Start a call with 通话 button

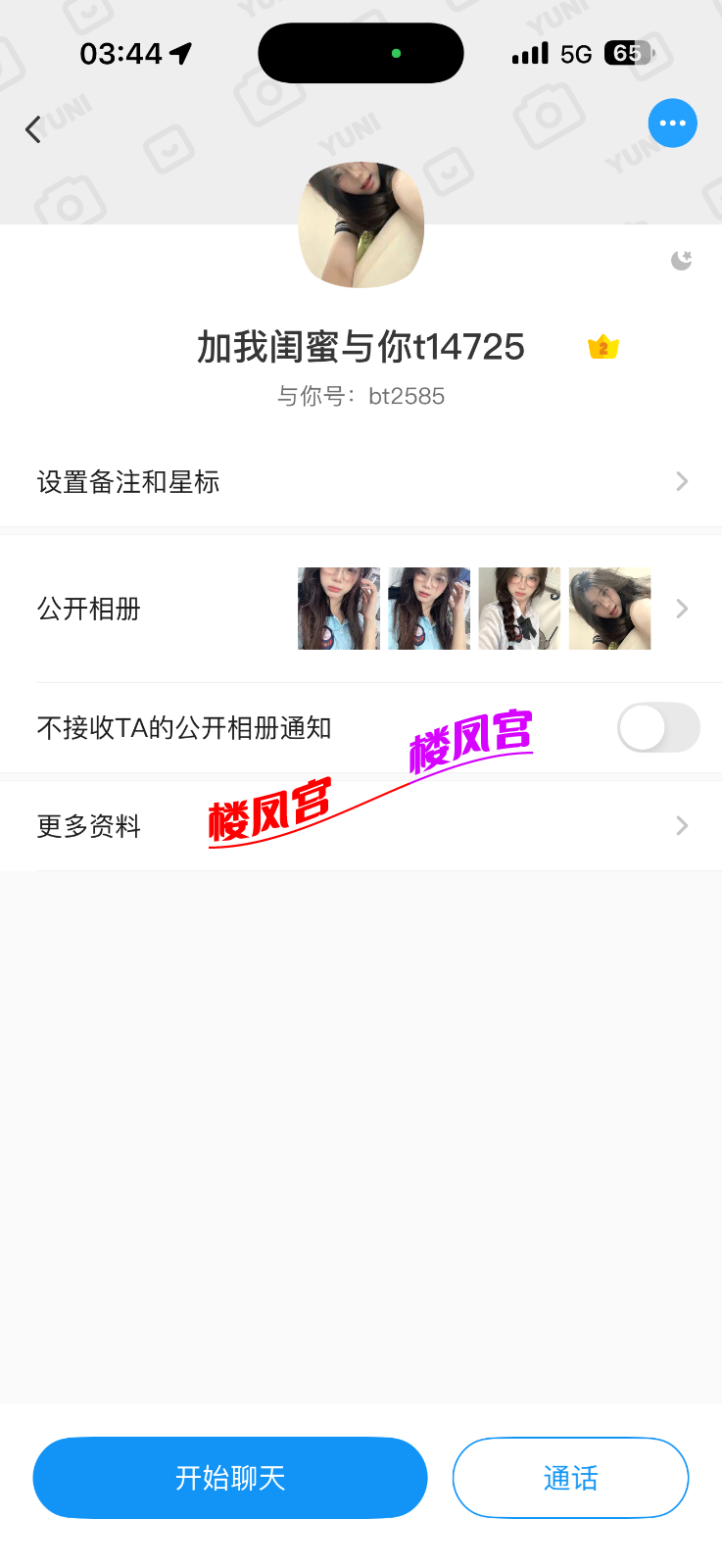(x=570, y=1478)
